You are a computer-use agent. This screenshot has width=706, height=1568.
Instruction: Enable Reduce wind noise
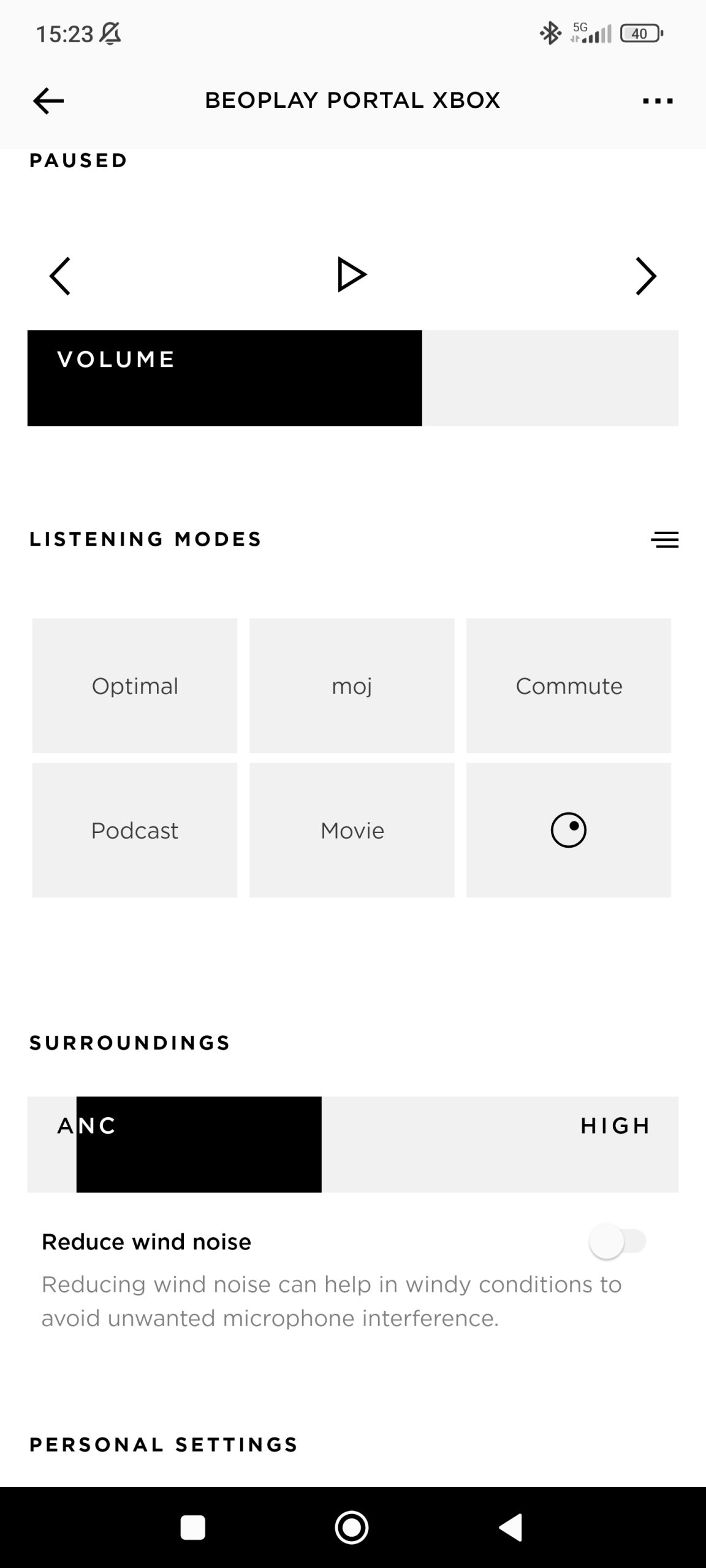click(617, 1242)
